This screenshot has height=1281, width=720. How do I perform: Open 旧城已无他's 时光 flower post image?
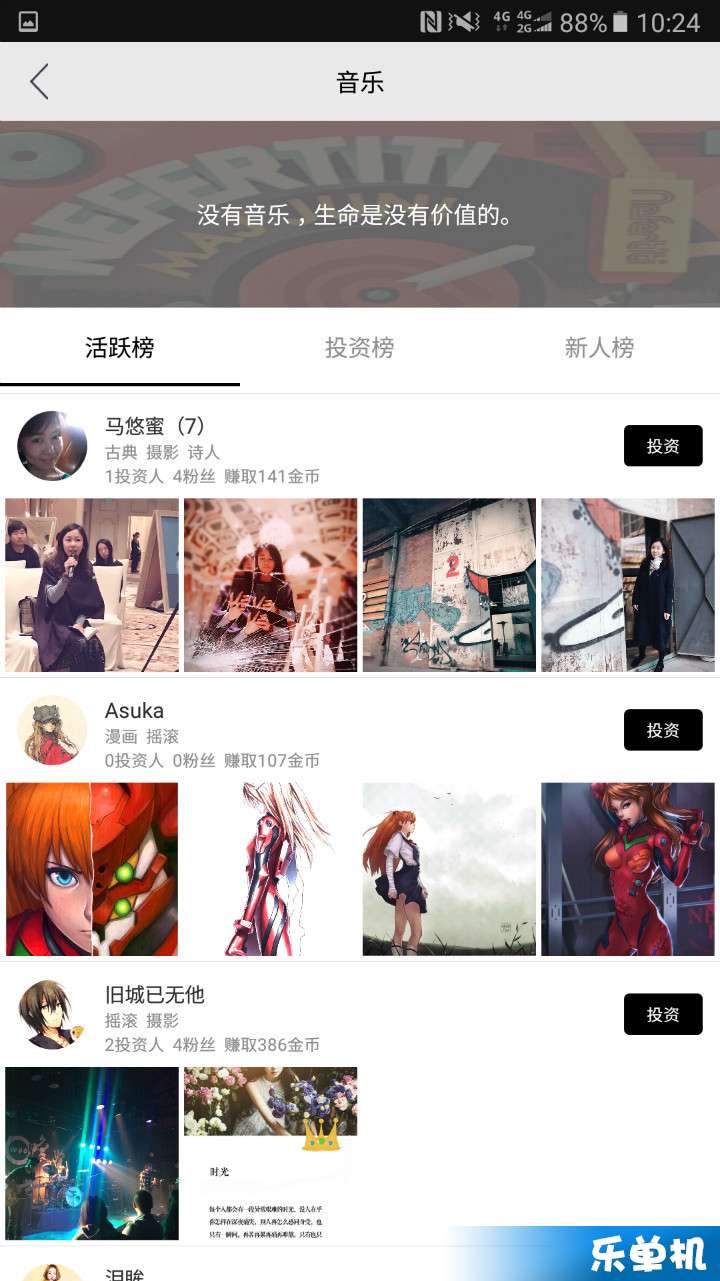[270, 1153]
